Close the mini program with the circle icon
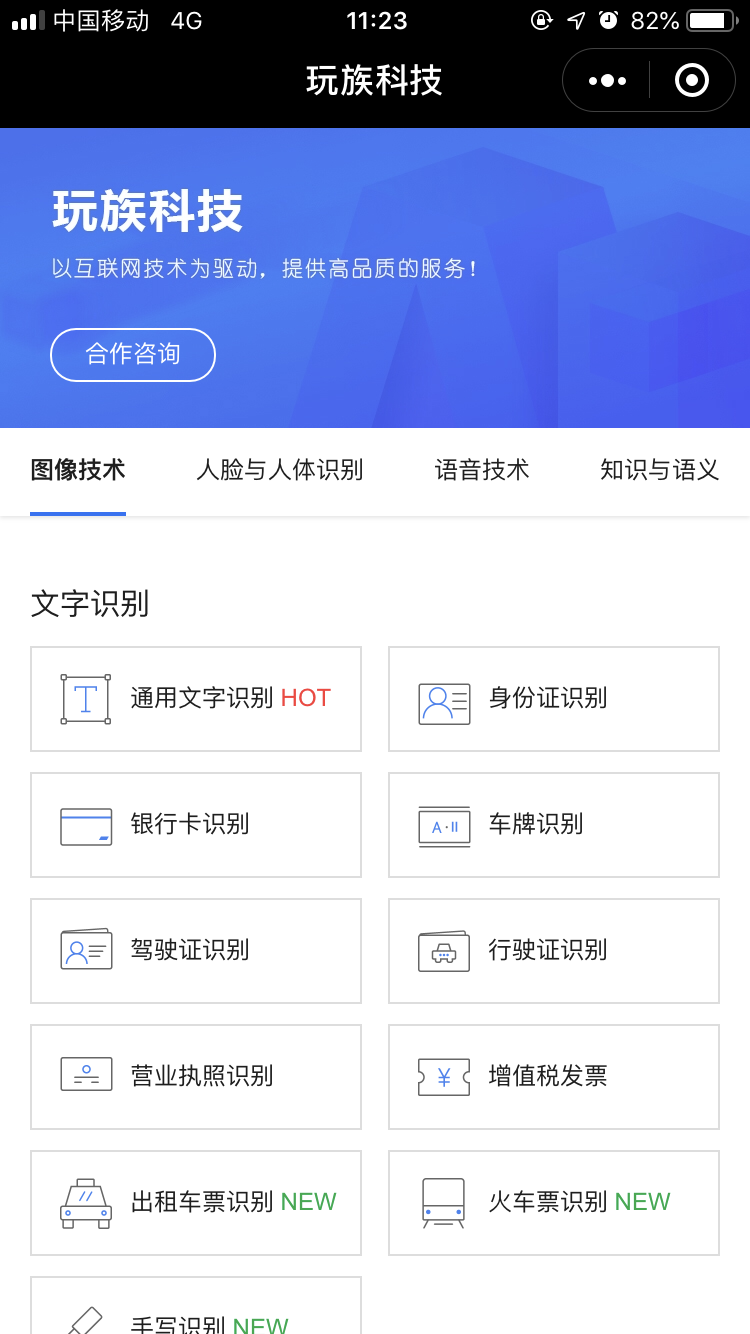This screenshot has width=750, height=1334. pyautogui.click(x=692, y=80)
